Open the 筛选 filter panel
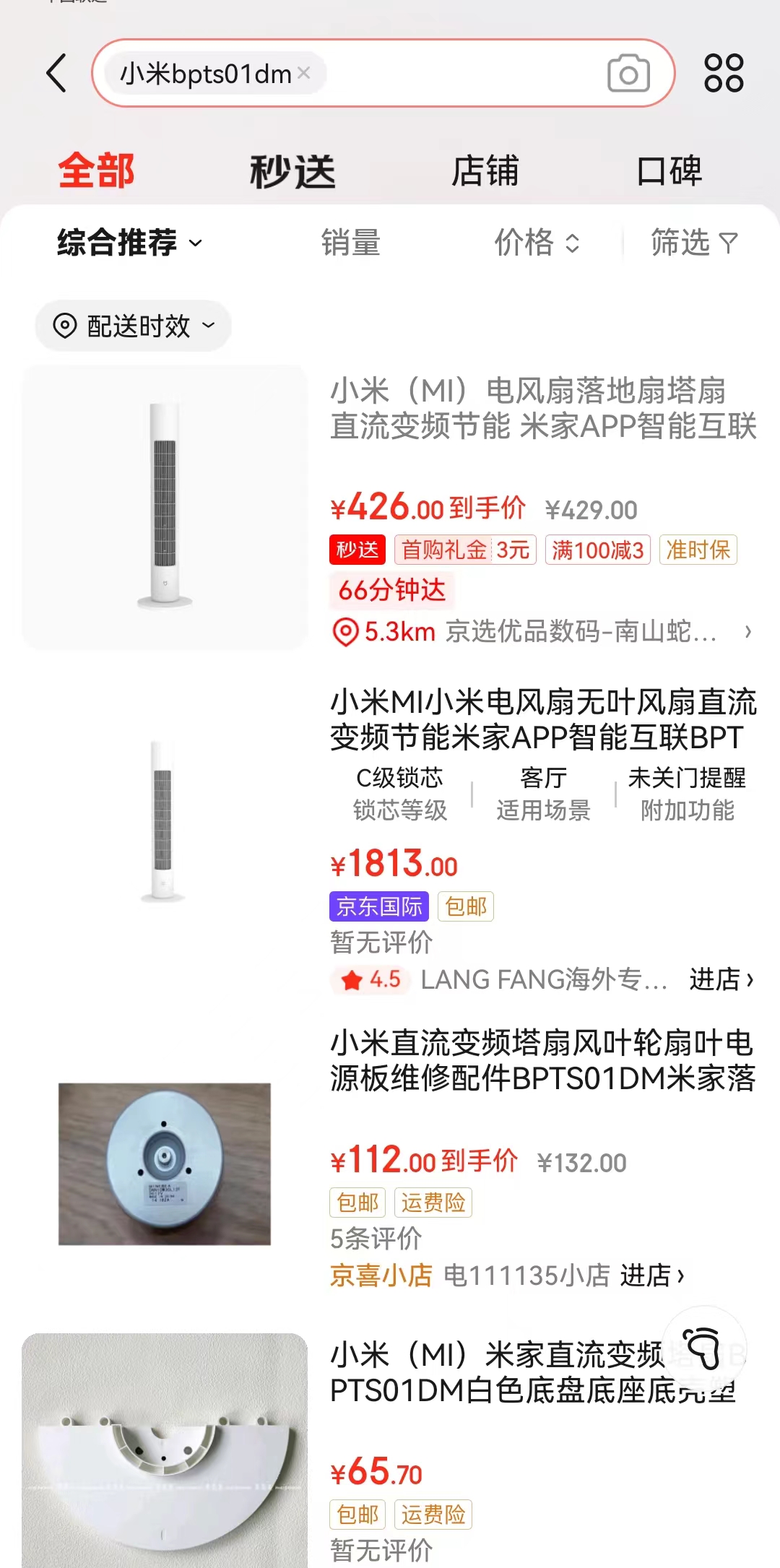This screenshot has width=780, height=1568. click(693, 243)
